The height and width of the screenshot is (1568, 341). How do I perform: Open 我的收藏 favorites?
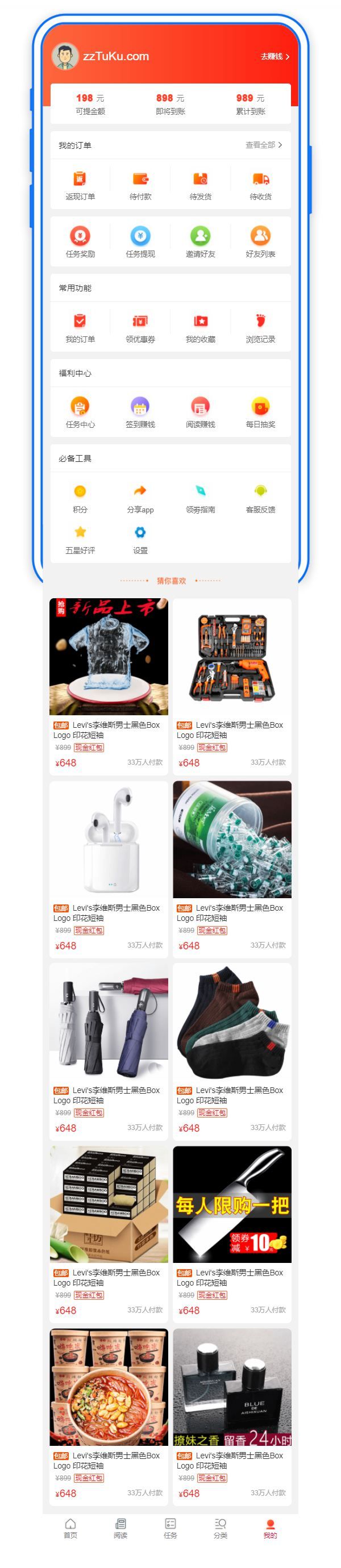pyautogui.click(x=200, y=327)
